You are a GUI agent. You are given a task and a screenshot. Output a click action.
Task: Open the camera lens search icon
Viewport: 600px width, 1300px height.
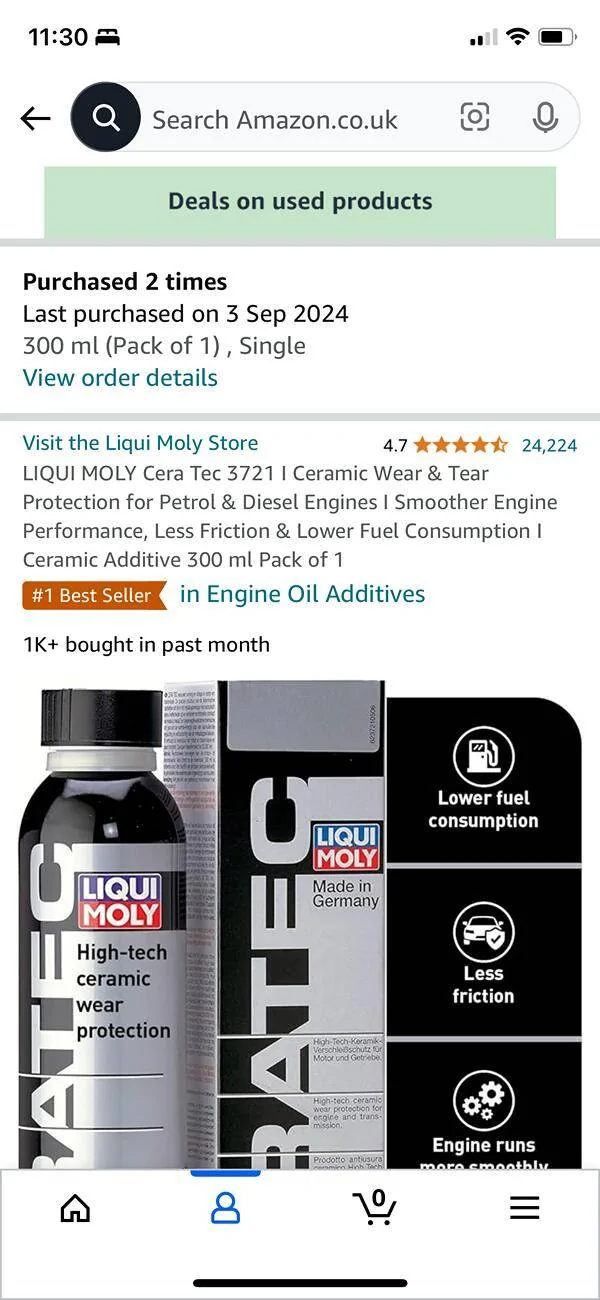coord(475,118)
